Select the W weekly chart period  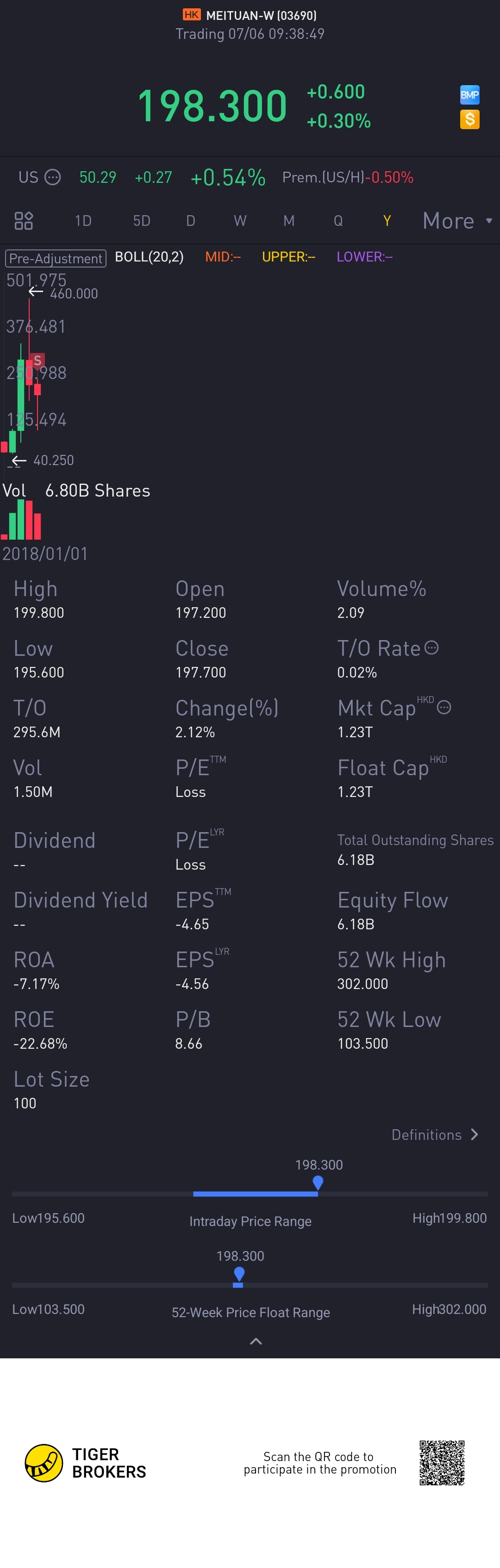click(240, 220)
